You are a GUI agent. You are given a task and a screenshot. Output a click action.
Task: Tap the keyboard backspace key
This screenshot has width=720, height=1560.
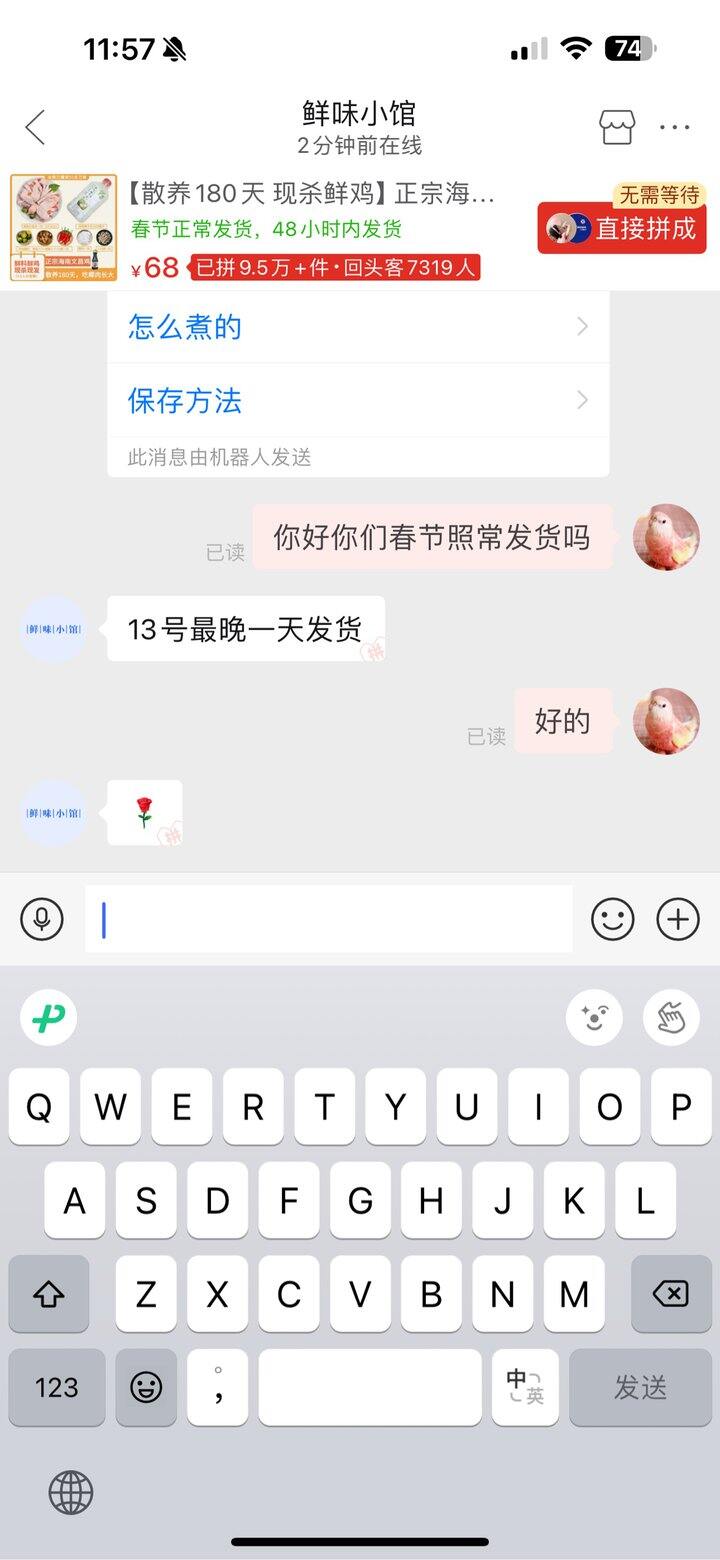point(670,1294)
